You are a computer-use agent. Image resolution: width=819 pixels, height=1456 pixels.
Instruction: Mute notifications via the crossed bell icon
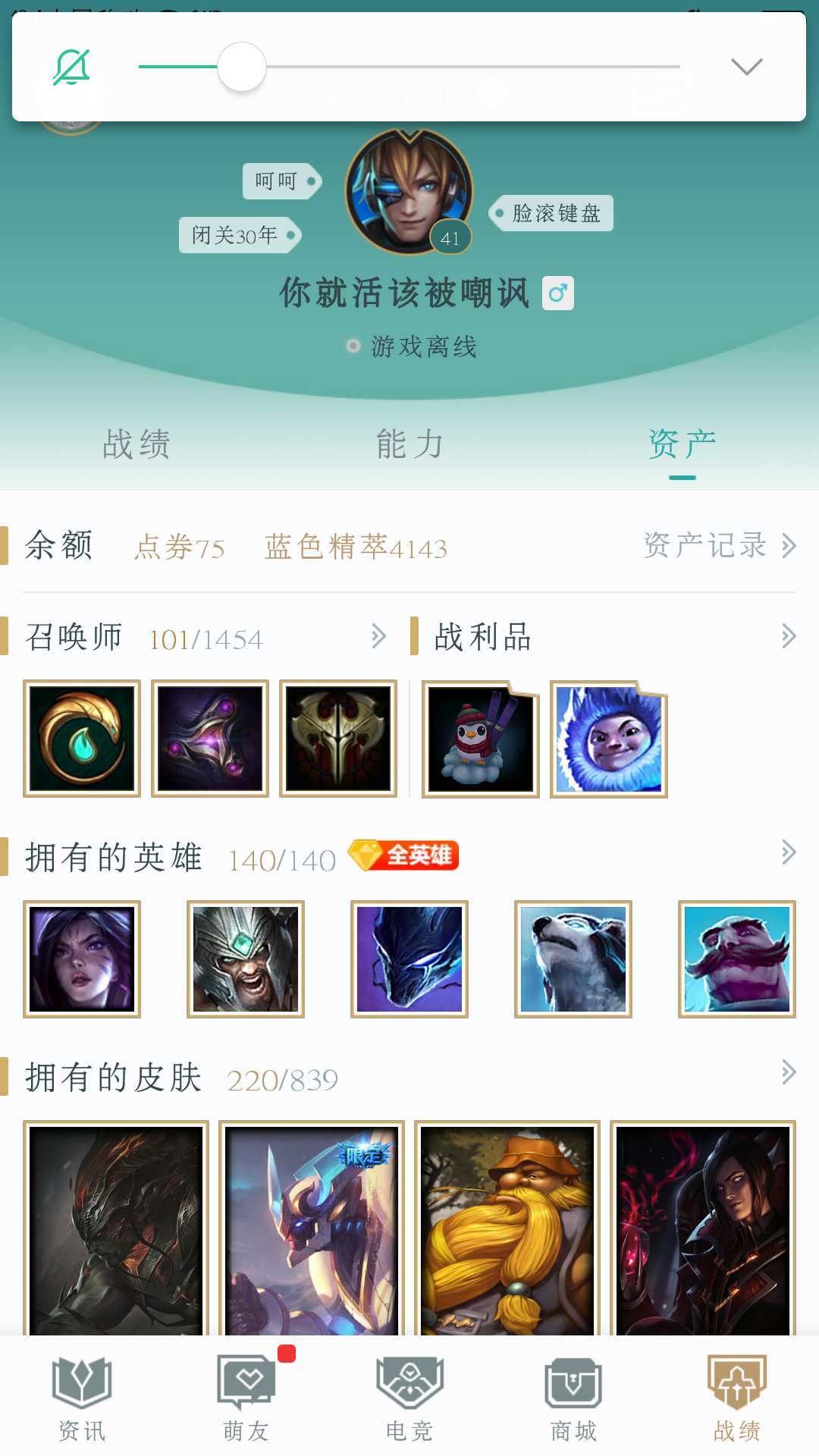click(71, 67)
